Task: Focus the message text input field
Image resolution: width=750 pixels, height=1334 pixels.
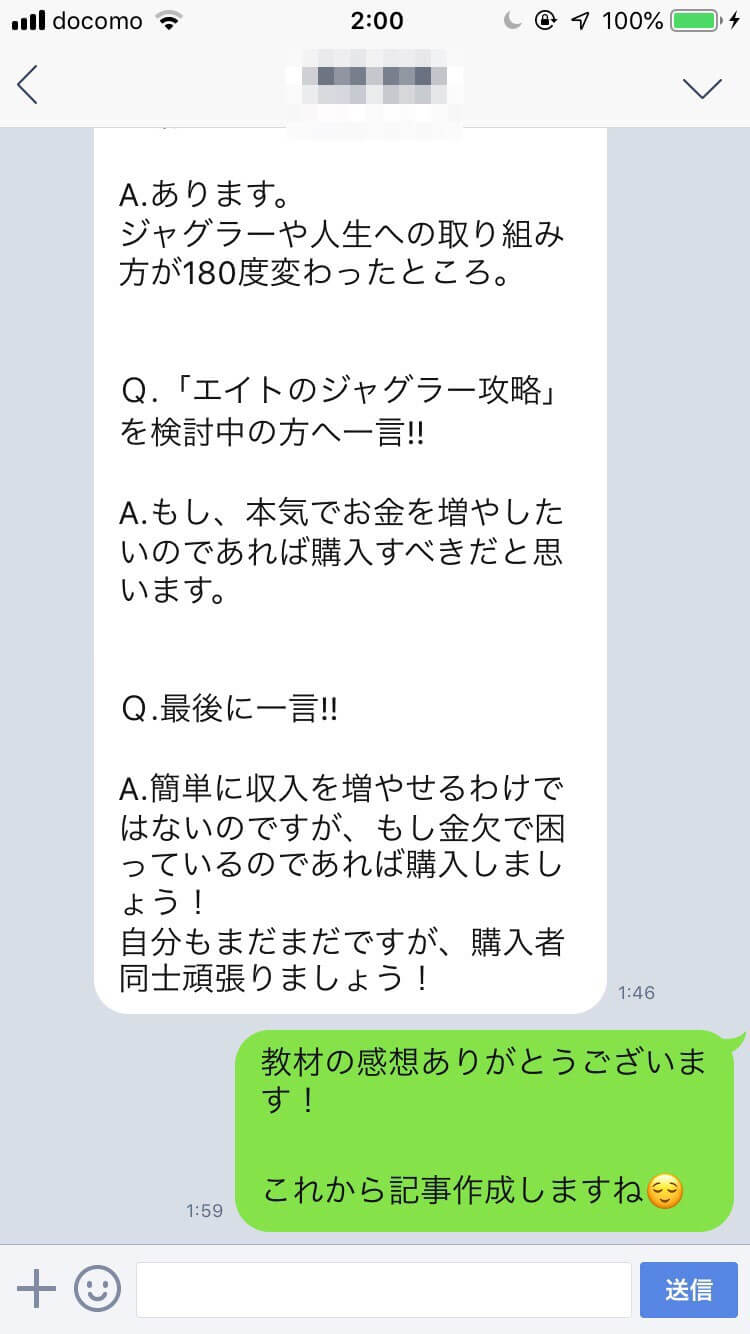Action: coord(383,1290)
